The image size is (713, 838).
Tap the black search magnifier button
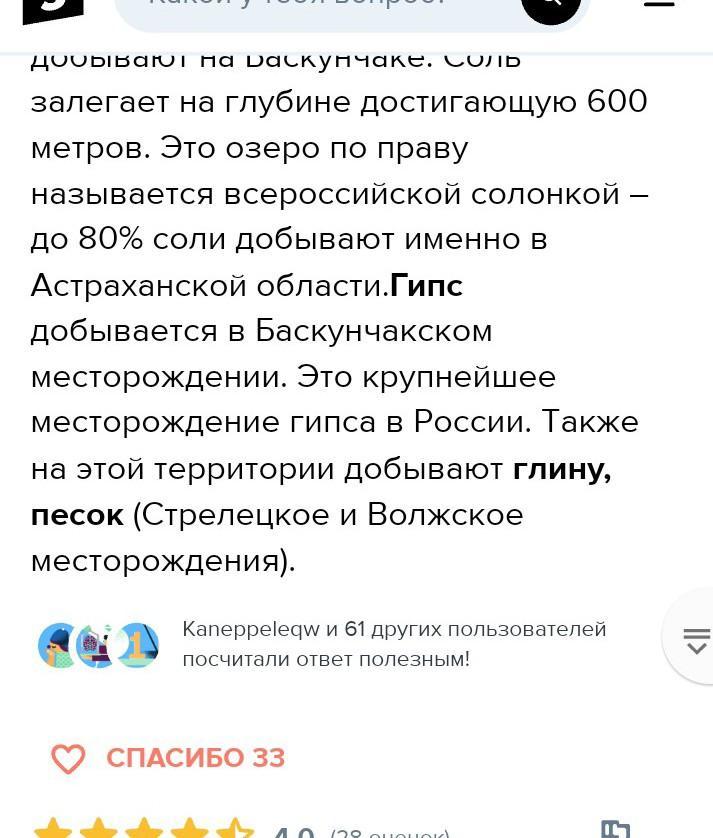pyautogui.click(x=551, y=8)
